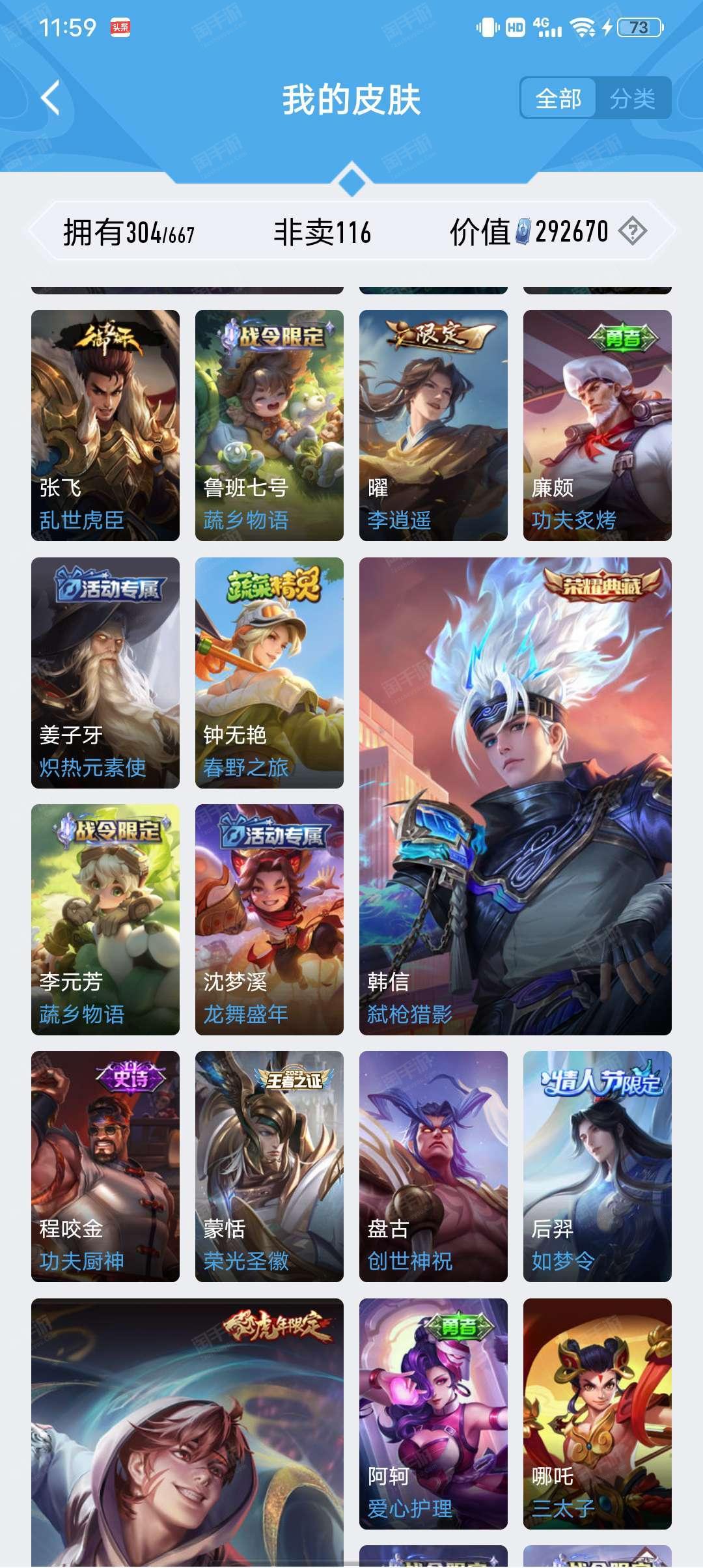
Task: View the 沈梦溪 龙舞盛年 skin
Action: click(x=269, y=919)
